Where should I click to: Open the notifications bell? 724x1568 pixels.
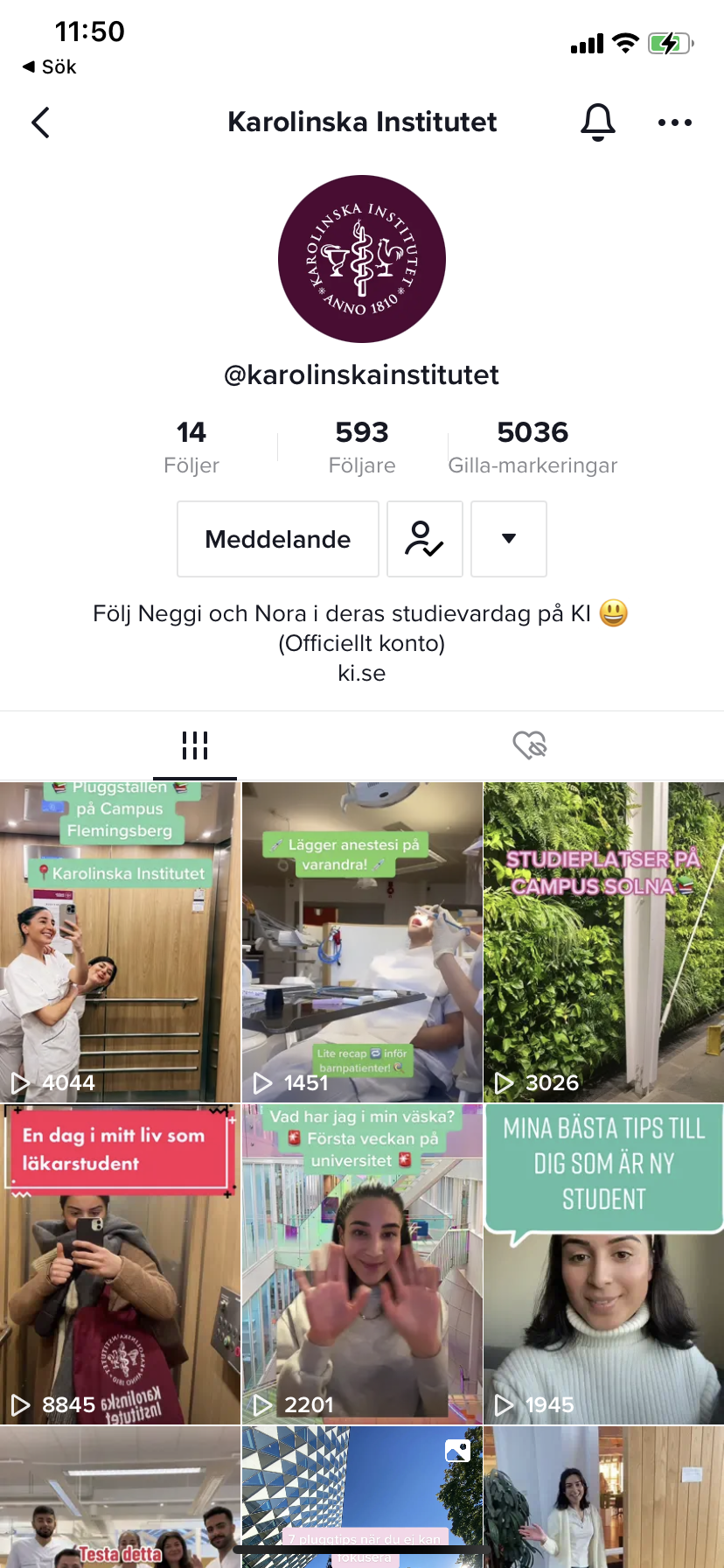click(598, 122)
